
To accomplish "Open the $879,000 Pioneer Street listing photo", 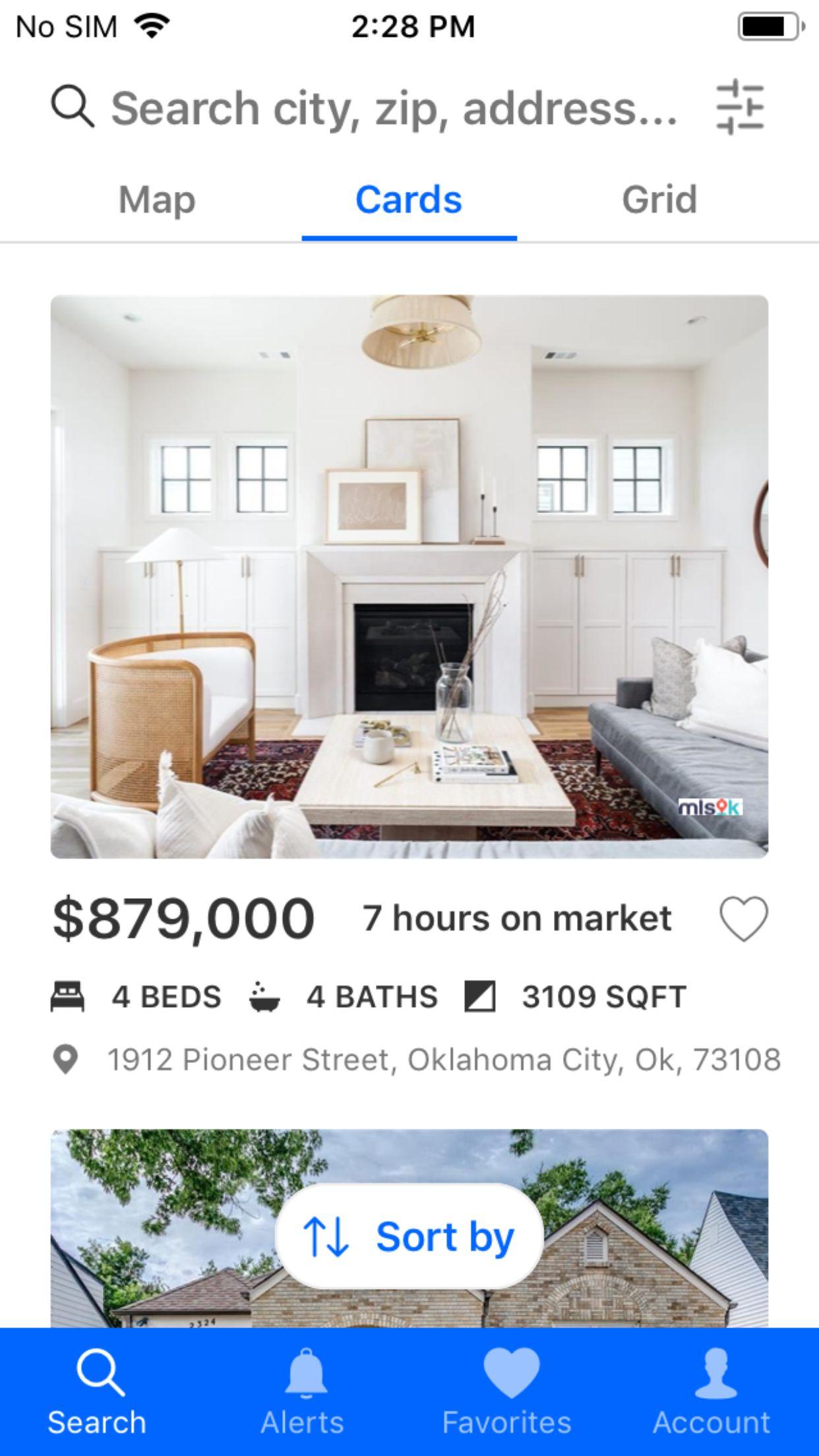I will coord(409,576).
